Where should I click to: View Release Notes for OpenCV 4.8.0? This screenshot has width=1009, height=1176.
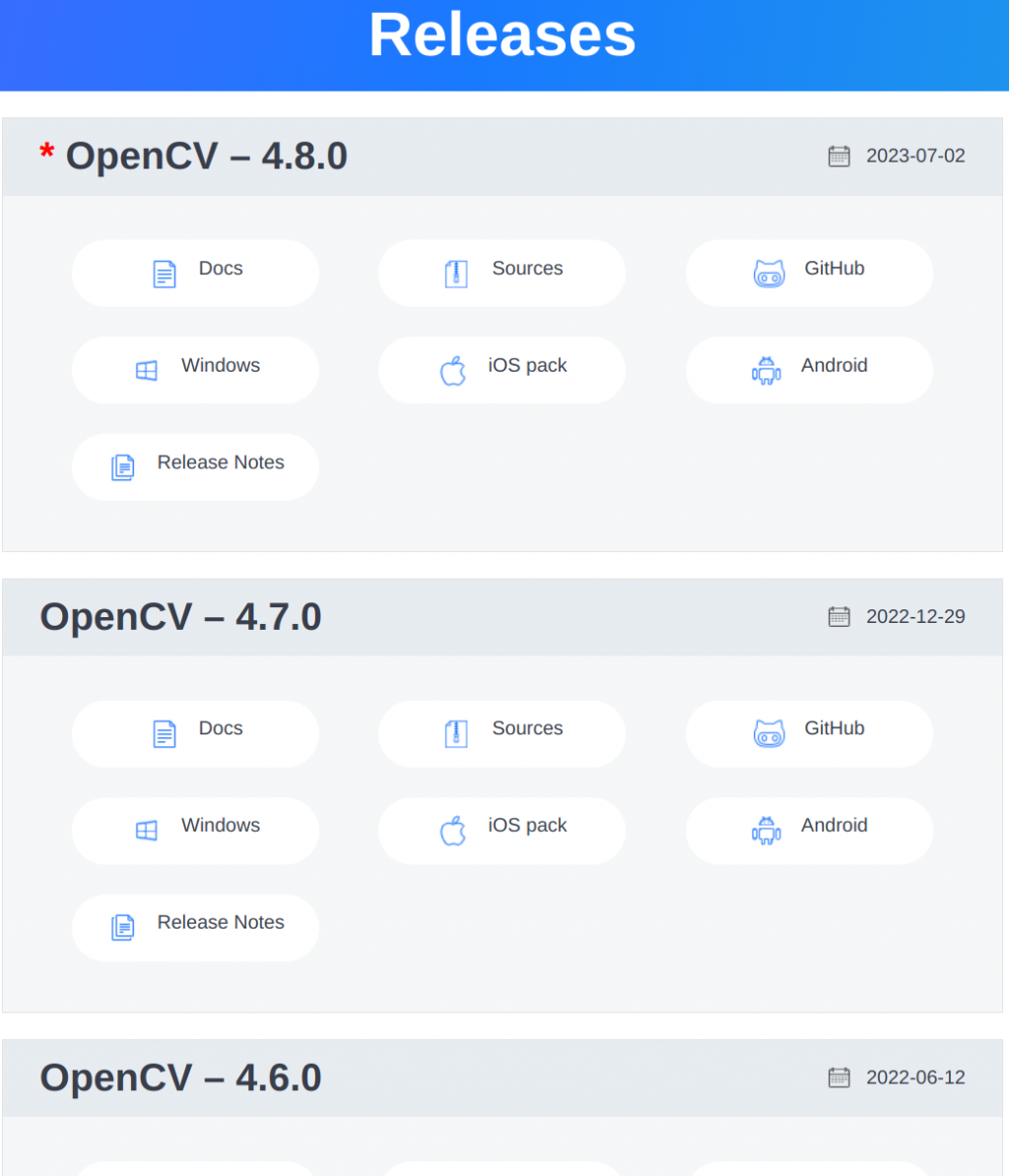click(195, 466)
